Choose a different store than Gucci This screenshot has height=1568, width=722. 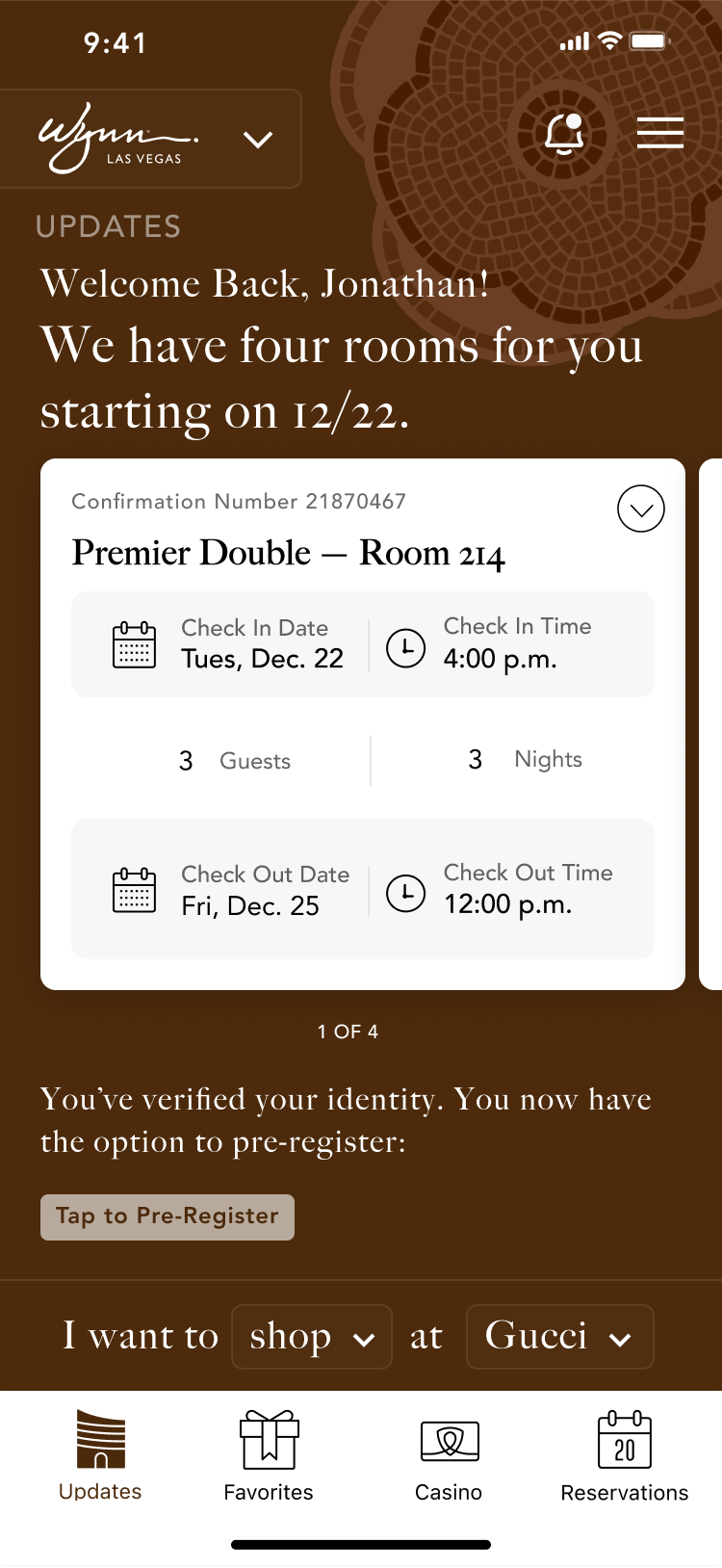559,1337
